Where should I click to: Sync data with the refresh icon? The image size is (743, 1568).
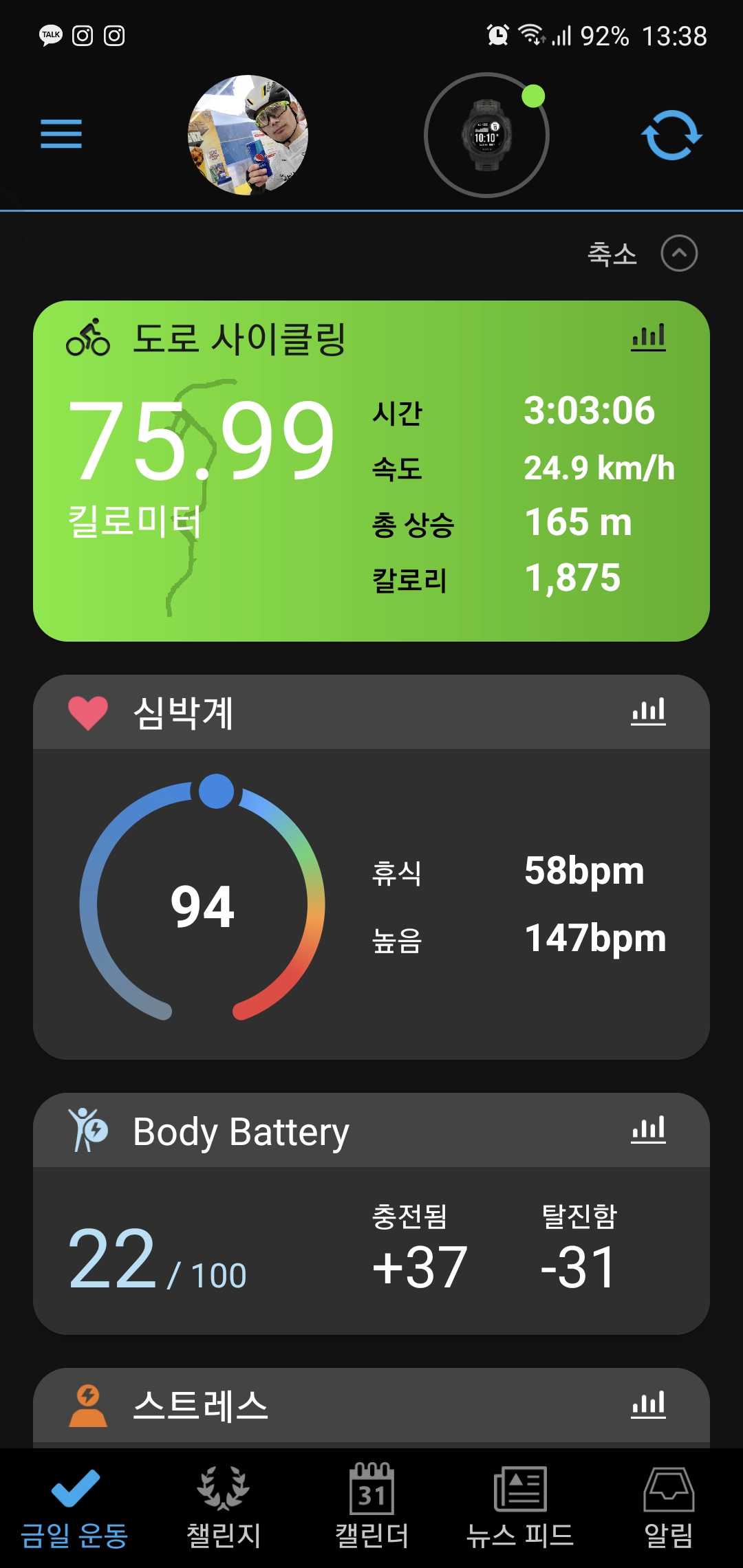click(671, 135)
